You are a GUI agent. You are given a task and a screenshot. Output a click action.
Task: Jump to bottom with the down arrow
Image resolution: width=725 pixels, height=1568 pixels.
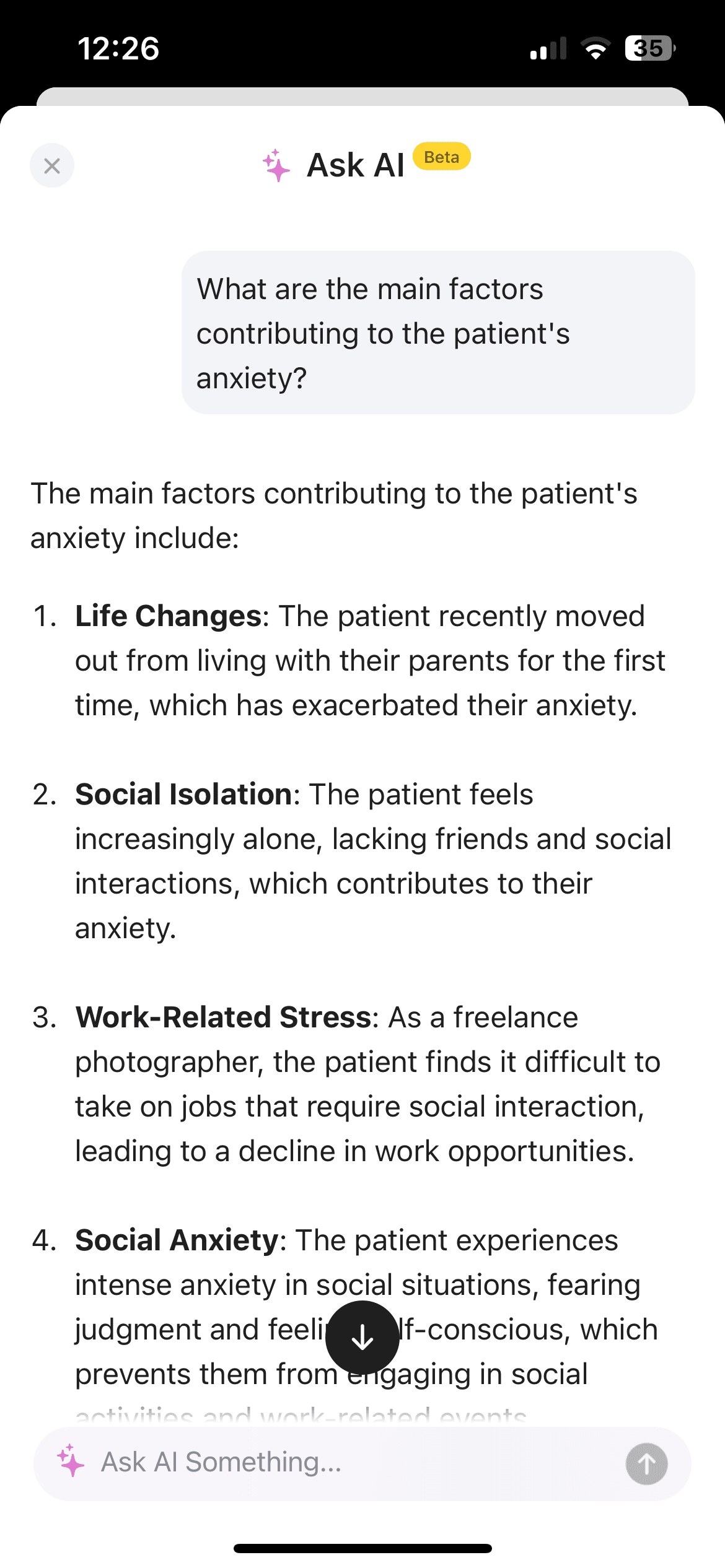coord(362,1338)
